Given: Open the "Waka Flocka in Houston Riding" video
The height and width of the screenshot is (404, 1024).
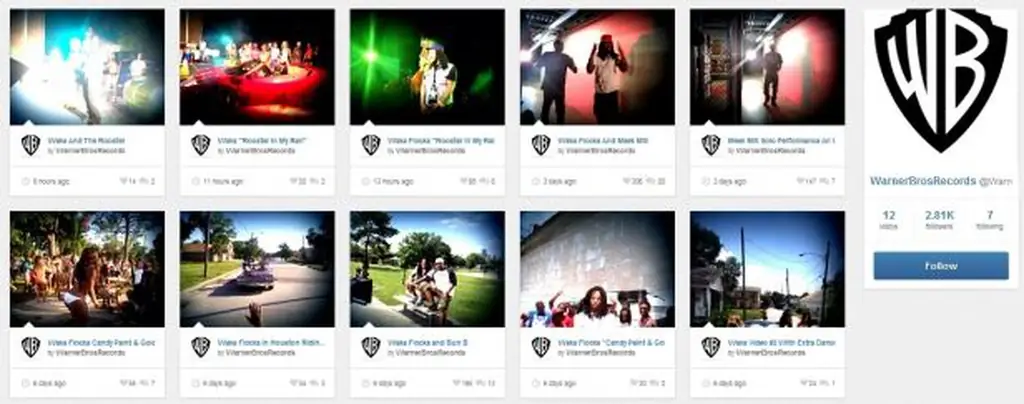Looking at the screenshot, I should [x=257, y=268].
